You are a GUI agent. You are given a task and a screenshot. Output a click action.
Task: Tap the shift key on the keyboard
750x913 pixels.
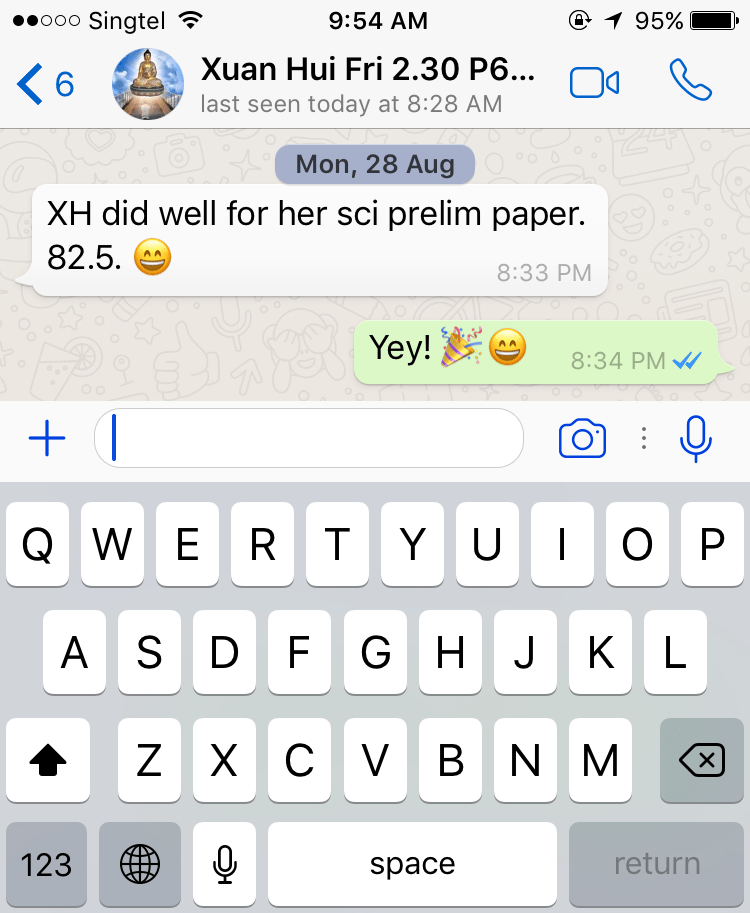47,762
